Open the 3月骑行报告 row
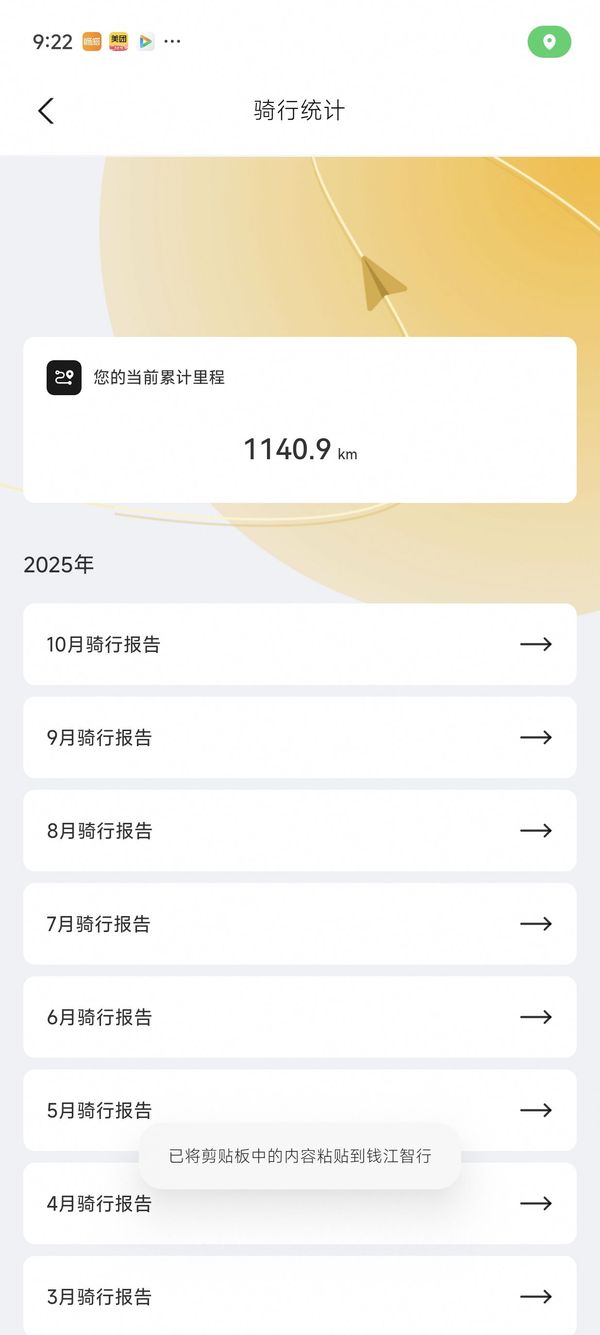Screen dimensions: 600x1335 (299, 1295)
